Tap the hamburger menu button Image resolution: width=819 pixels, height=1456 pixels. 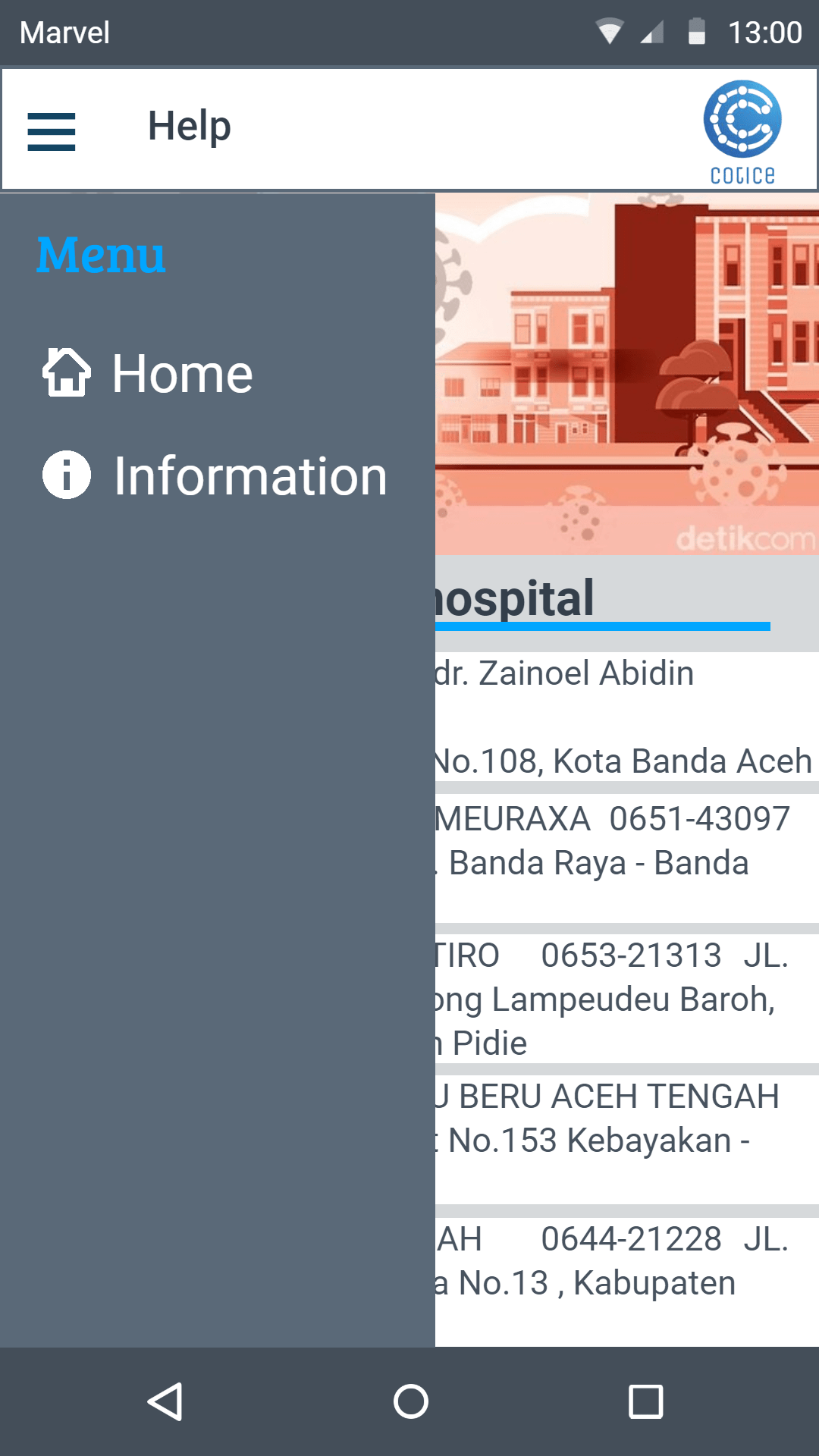(51, 131)
